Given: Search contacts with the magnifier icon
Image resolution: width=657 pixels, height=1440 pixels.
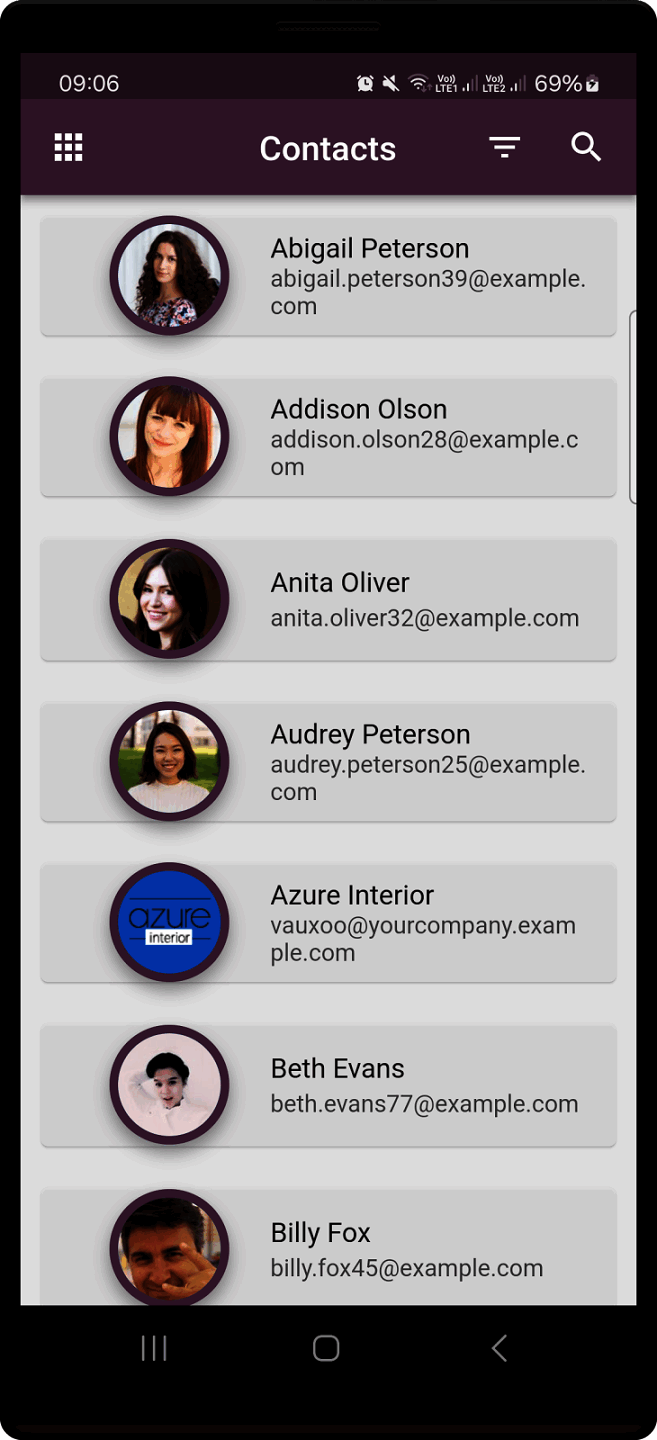Looking at the screenshot, I should click(x=586, y=148).
